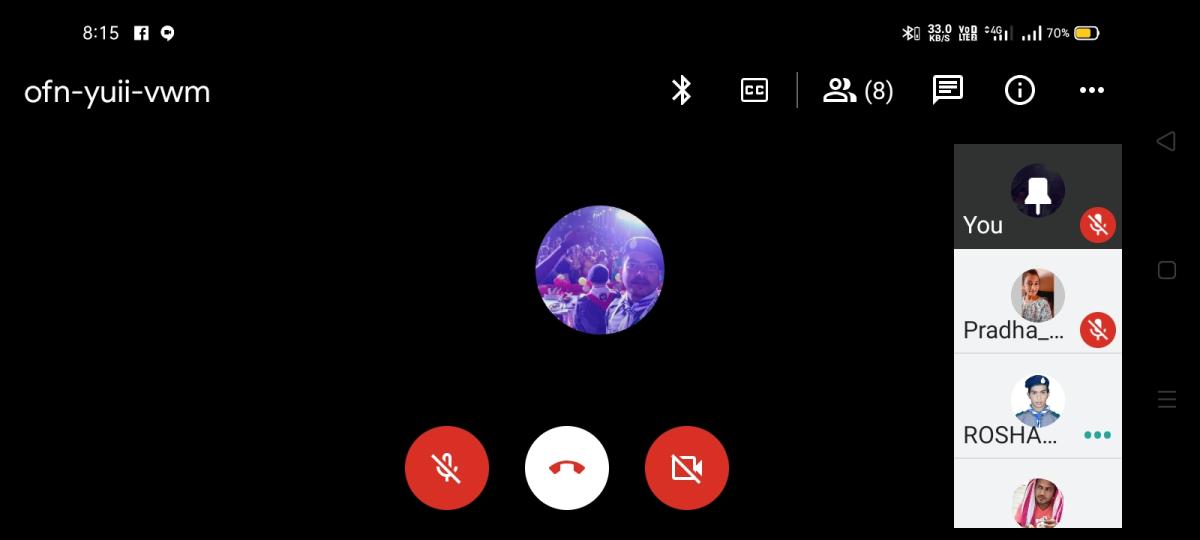The height and width of the screenshot is (540, 1200).
Task: Turn on closed captions
Action: 754,91
